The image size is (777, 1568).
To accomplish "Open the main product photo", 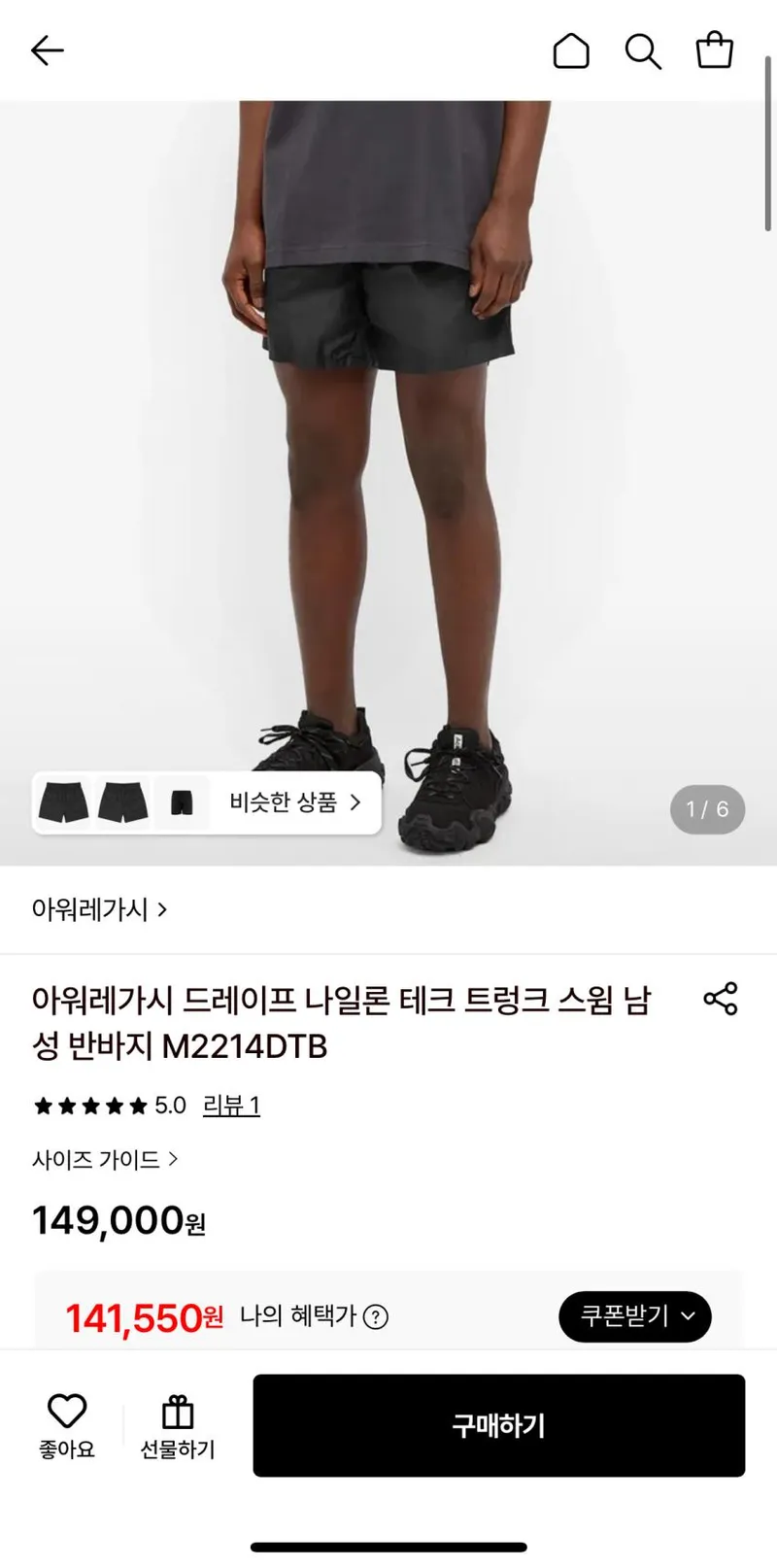I will point(388,483).
